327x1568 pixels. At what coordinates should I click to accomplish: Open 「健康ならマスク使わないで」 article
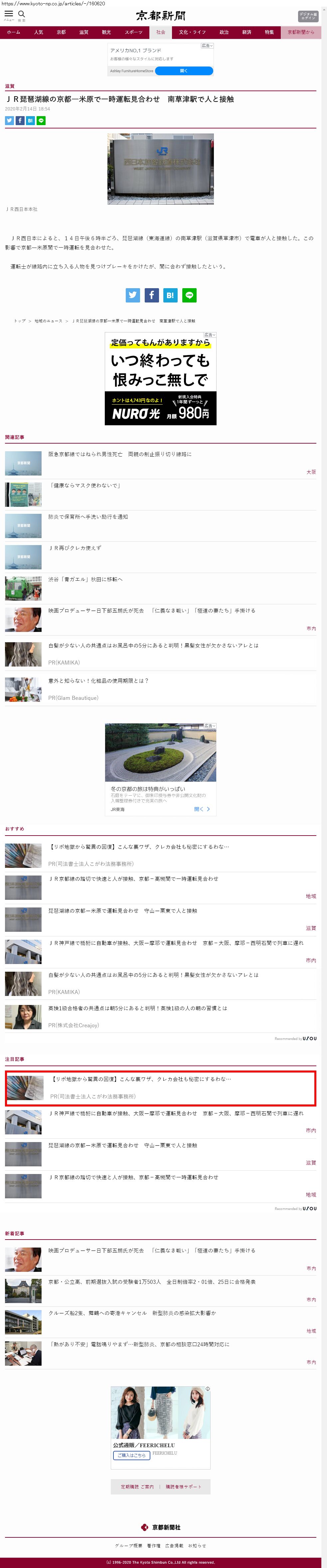click(84, 485)
